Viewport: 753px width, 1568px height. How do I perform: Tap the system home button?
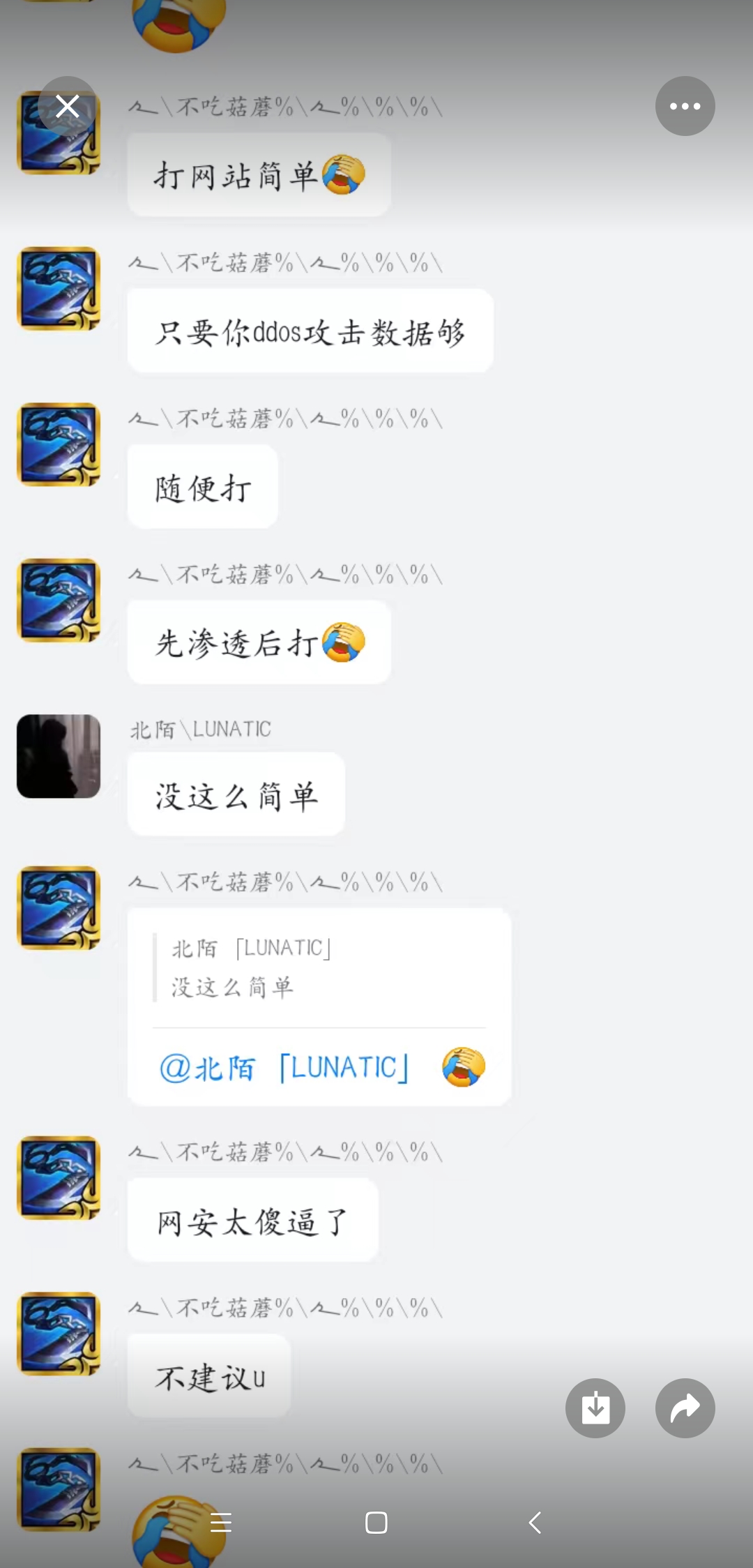[376, 1522]
